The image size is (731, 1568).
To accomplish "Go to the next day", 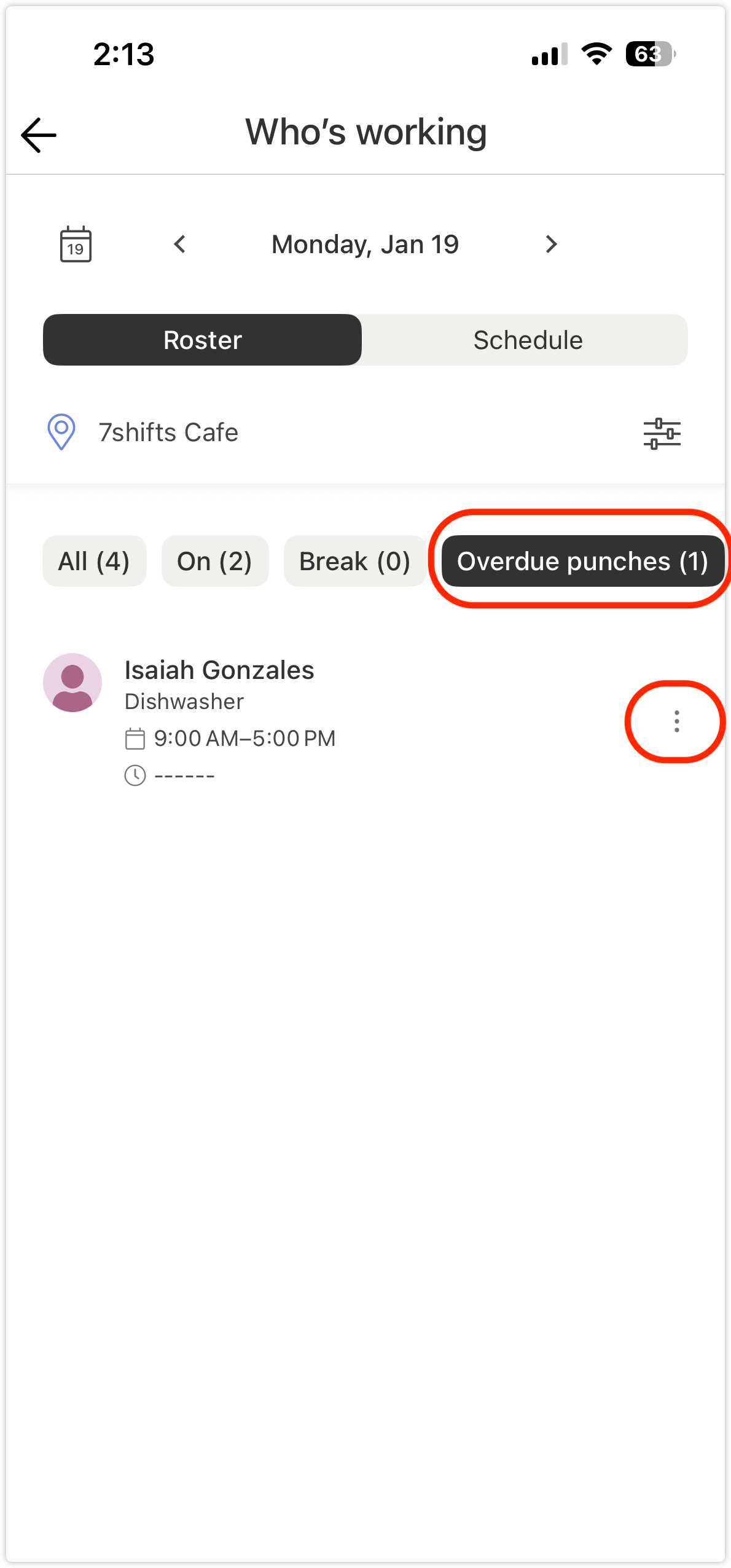I will point(551,244).
